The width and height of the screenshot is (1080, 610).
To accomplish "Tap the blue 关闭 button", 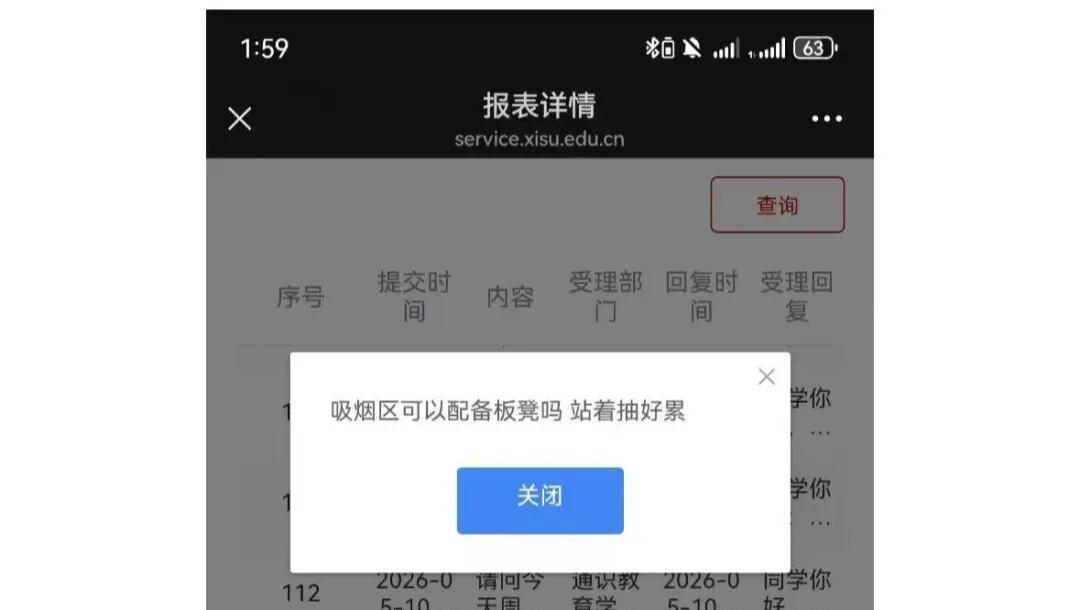I will tap(540, 501).
